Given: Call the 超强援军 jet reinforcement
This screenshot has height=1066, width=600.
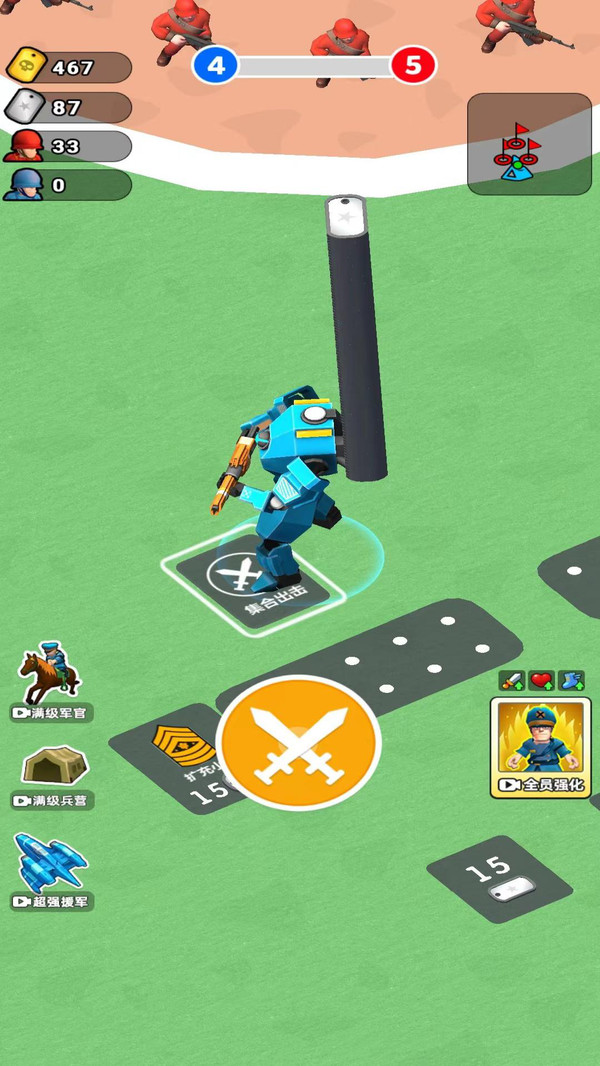Looking at the screenshot, I should (52, 871).
